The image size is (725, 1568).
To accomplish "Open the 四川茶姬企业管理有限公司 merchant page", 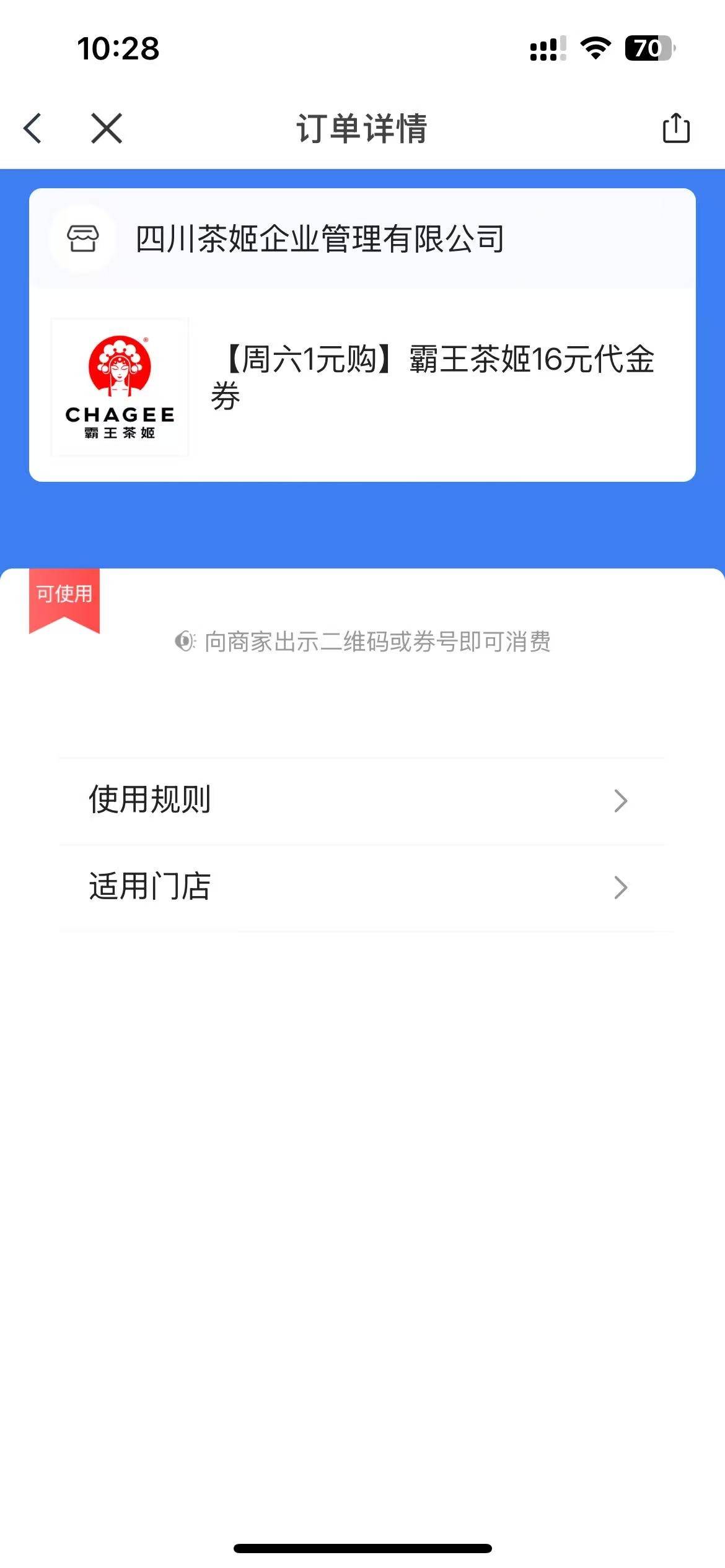I will pyautogui.click(x=362, y=238).
